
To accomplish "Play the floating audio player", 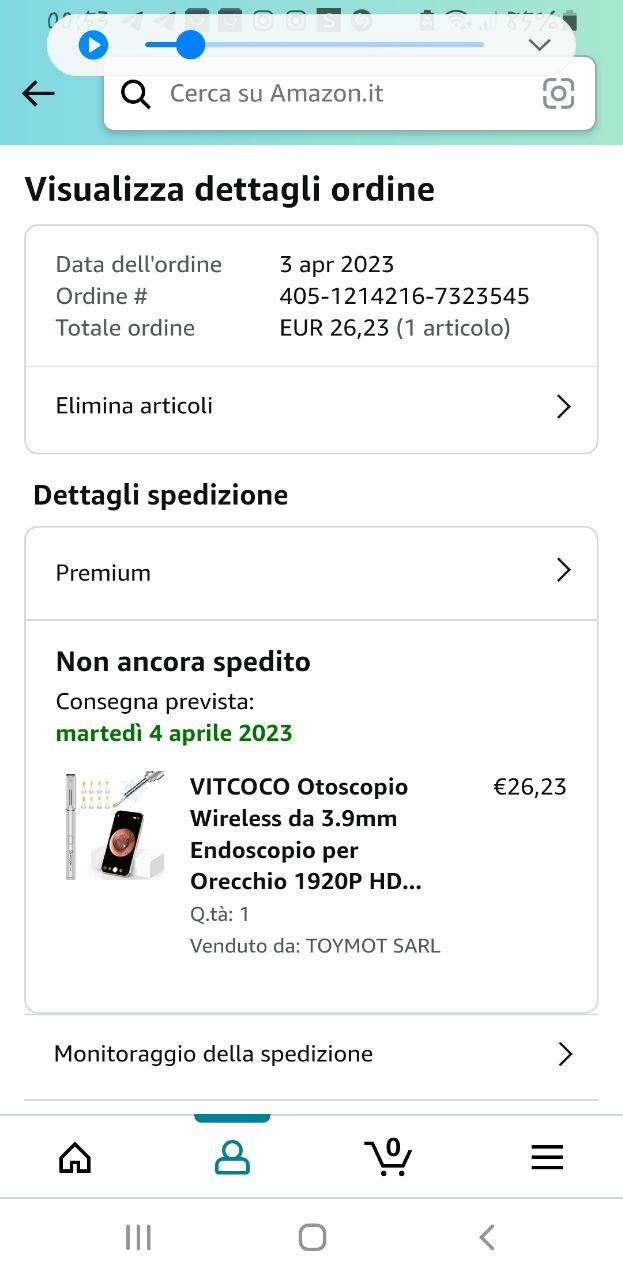I will pyautogui.click(x=93, y=45).
